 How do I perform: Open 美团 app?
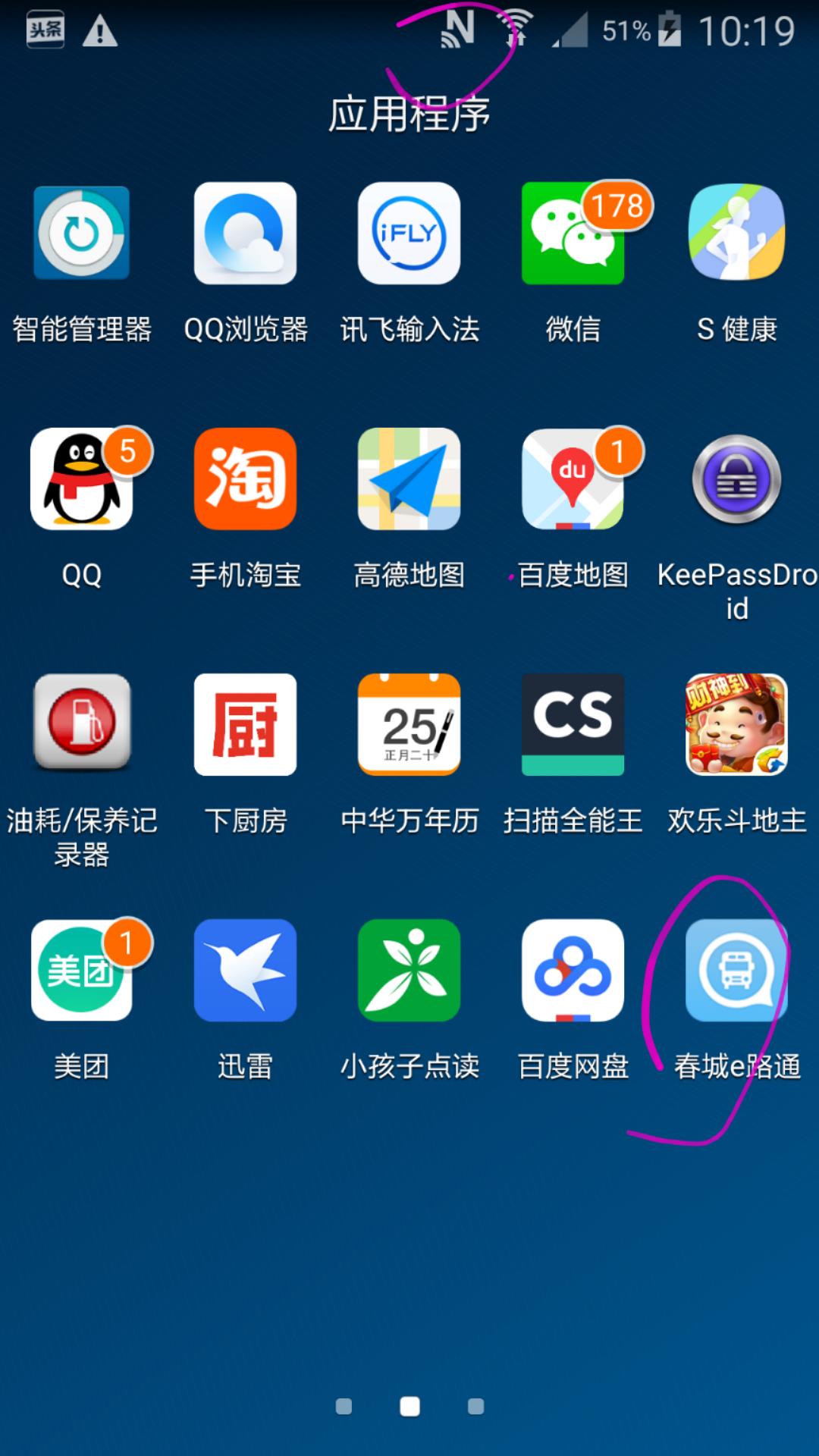pos(81,971)
